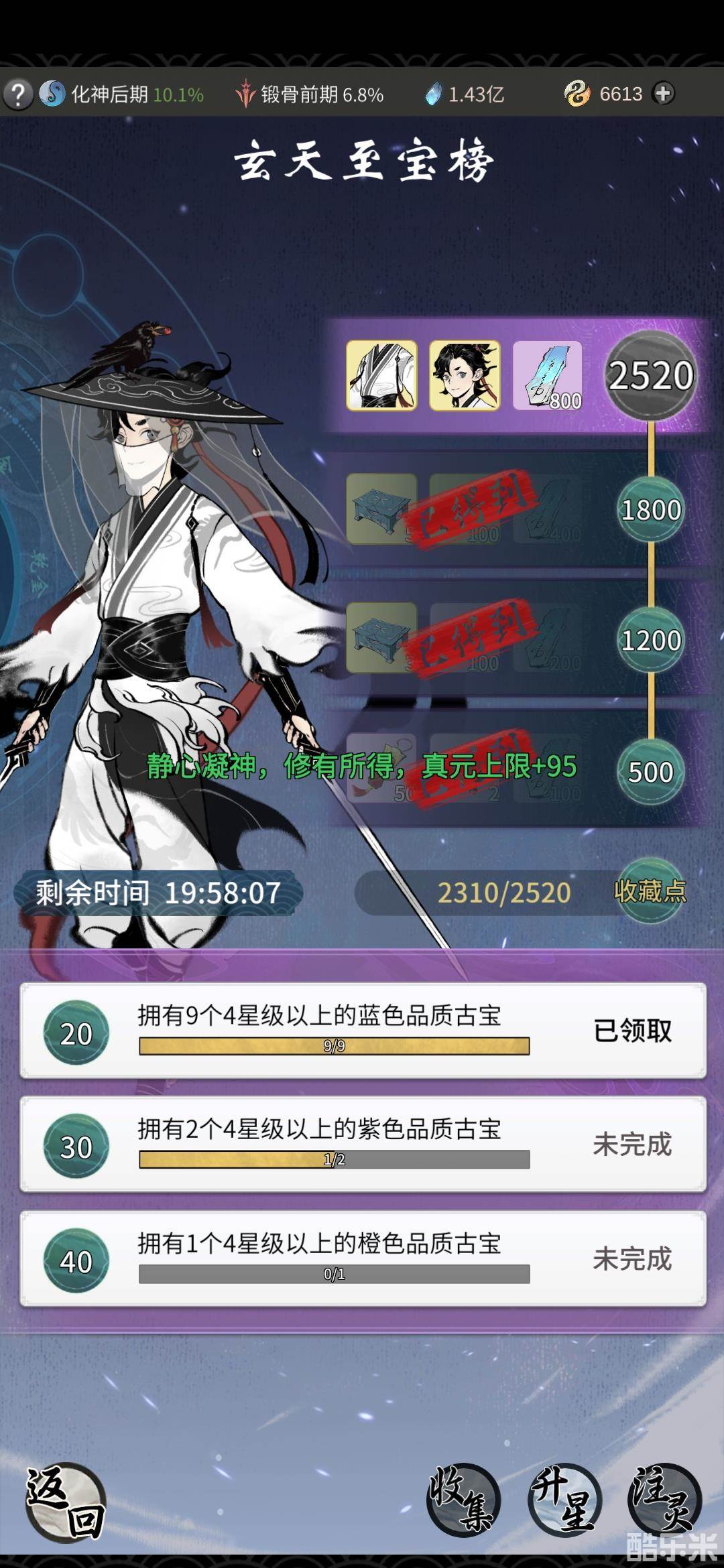Tap 已领取 on the blue relic task
724x1568 pixels.
point(632,1031)
